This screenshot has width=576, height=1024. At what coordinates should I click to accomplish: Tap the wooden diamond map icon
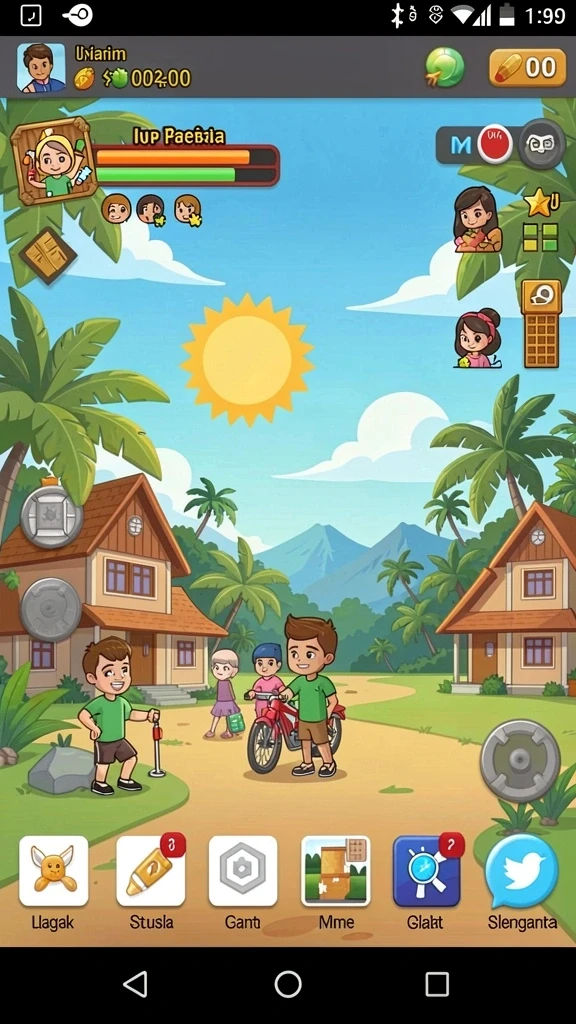coord(48,255)
